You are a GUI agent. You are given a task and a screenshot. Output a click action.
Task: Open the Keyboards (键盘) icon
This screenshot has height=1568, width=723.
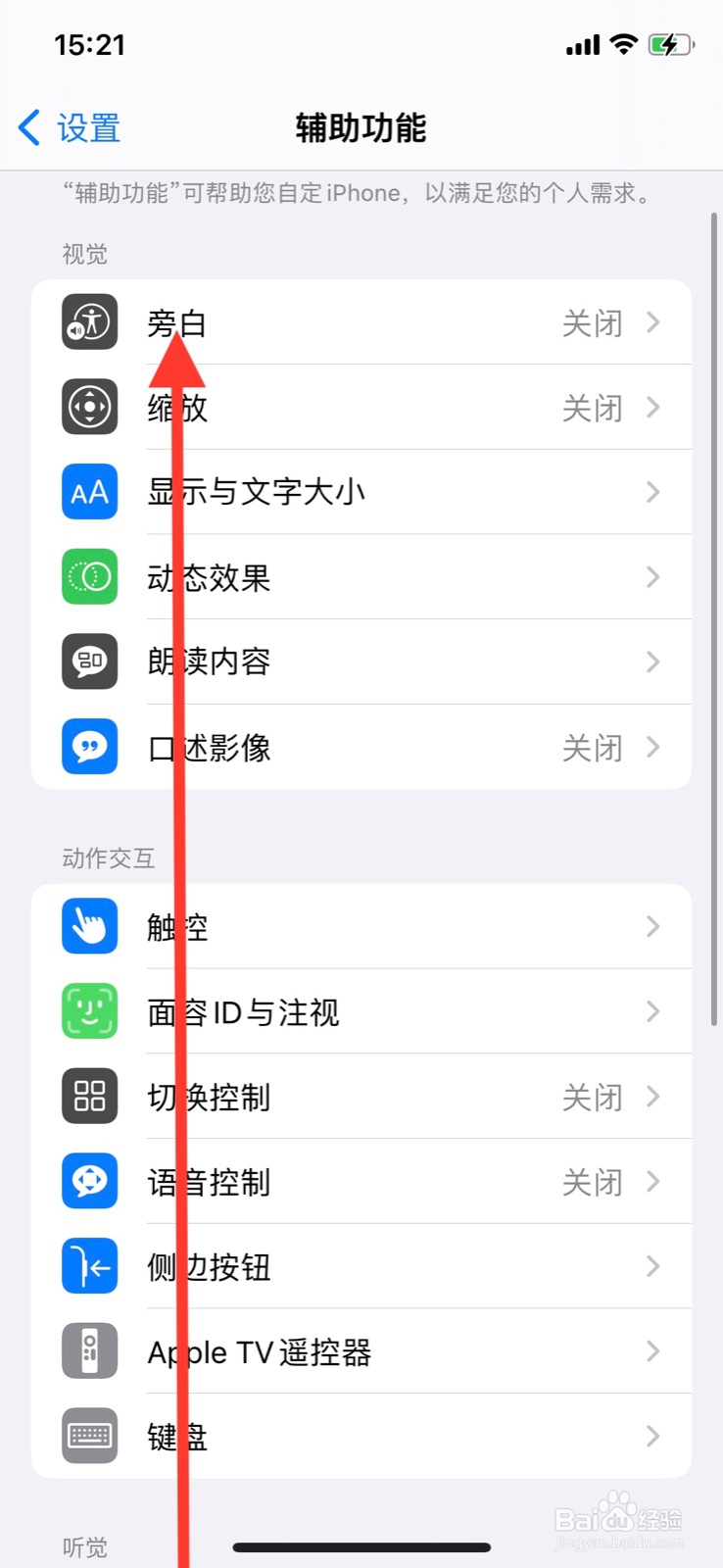[89, 1436]
